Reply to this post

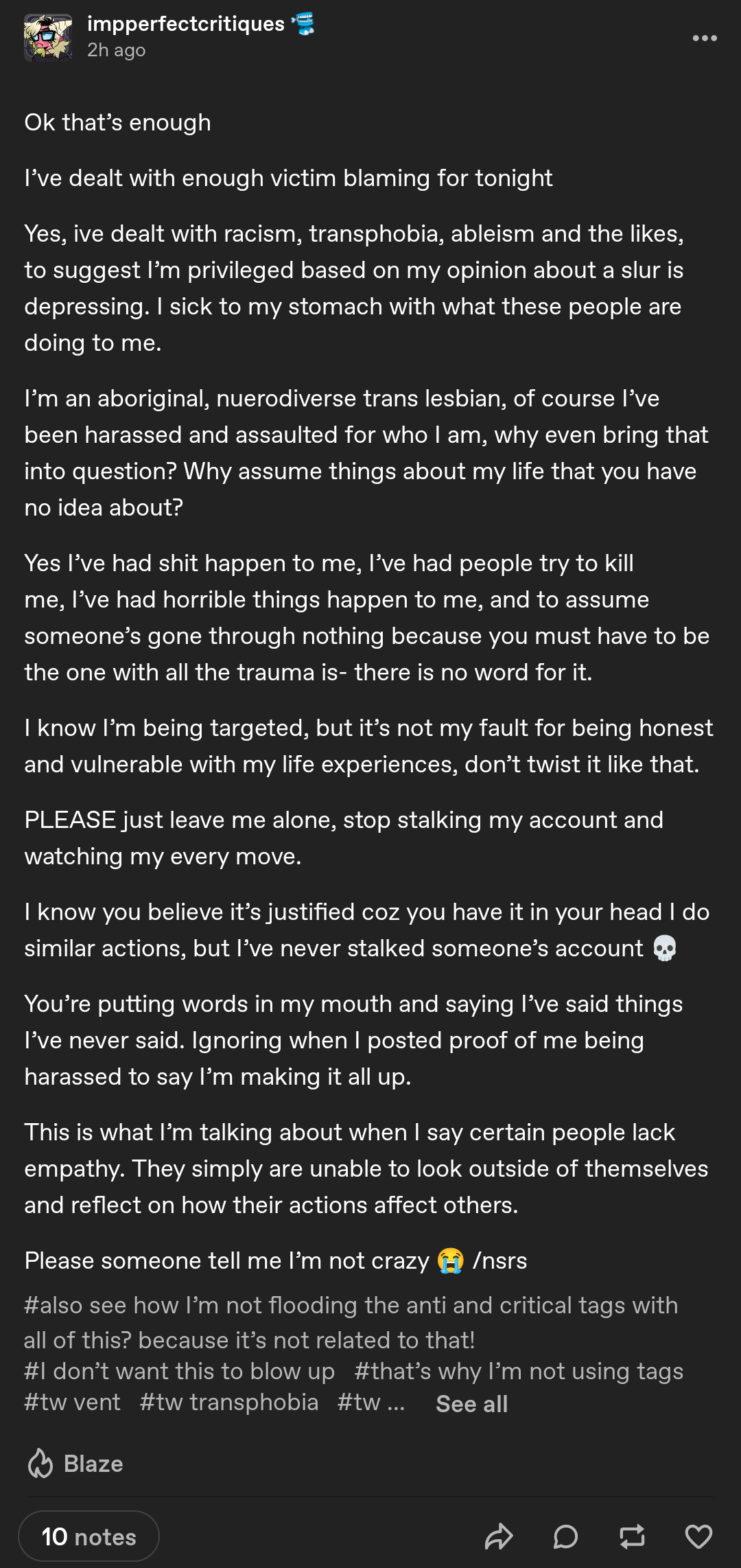click(x=565, y=1536)
